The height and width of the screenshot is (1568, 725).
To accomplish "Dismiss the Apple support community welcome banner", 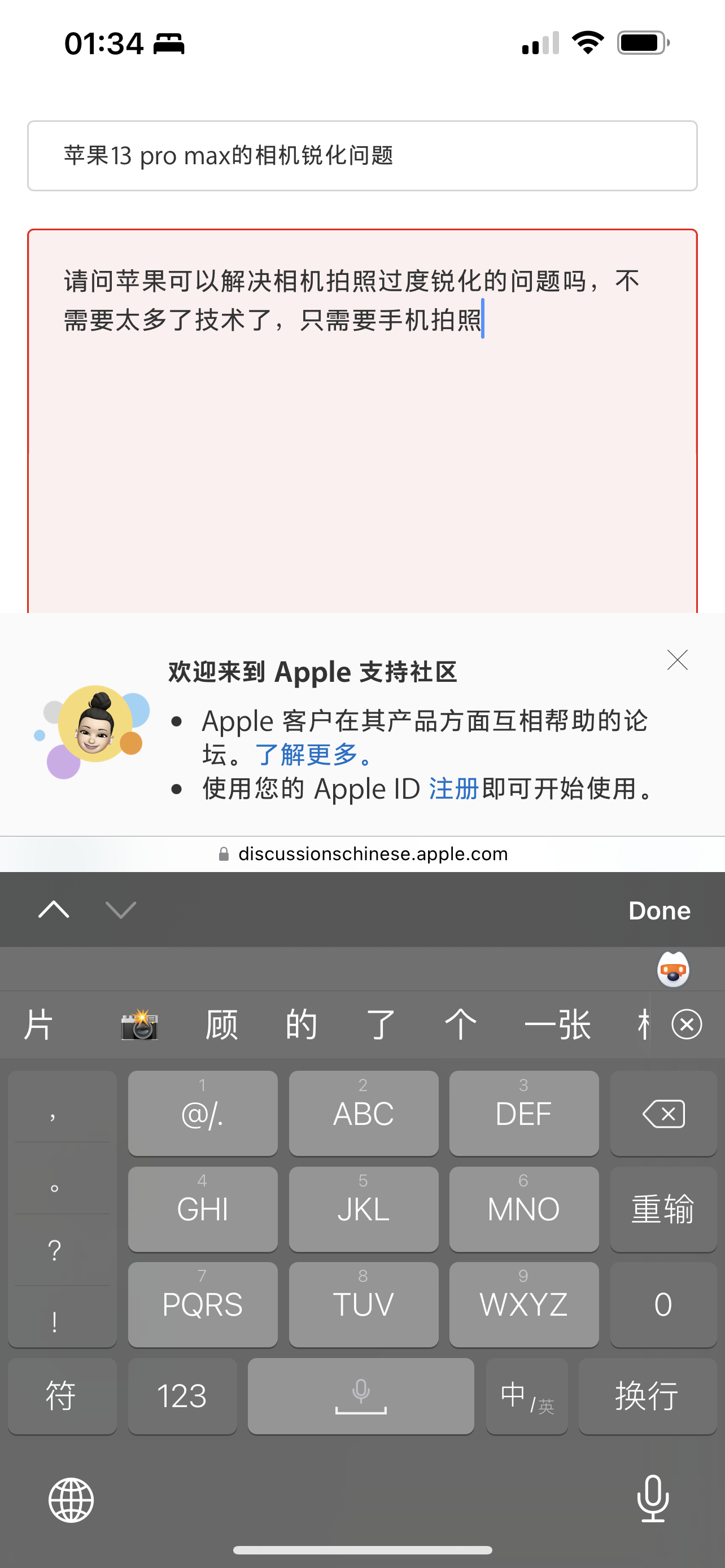I will coord(677,660).
